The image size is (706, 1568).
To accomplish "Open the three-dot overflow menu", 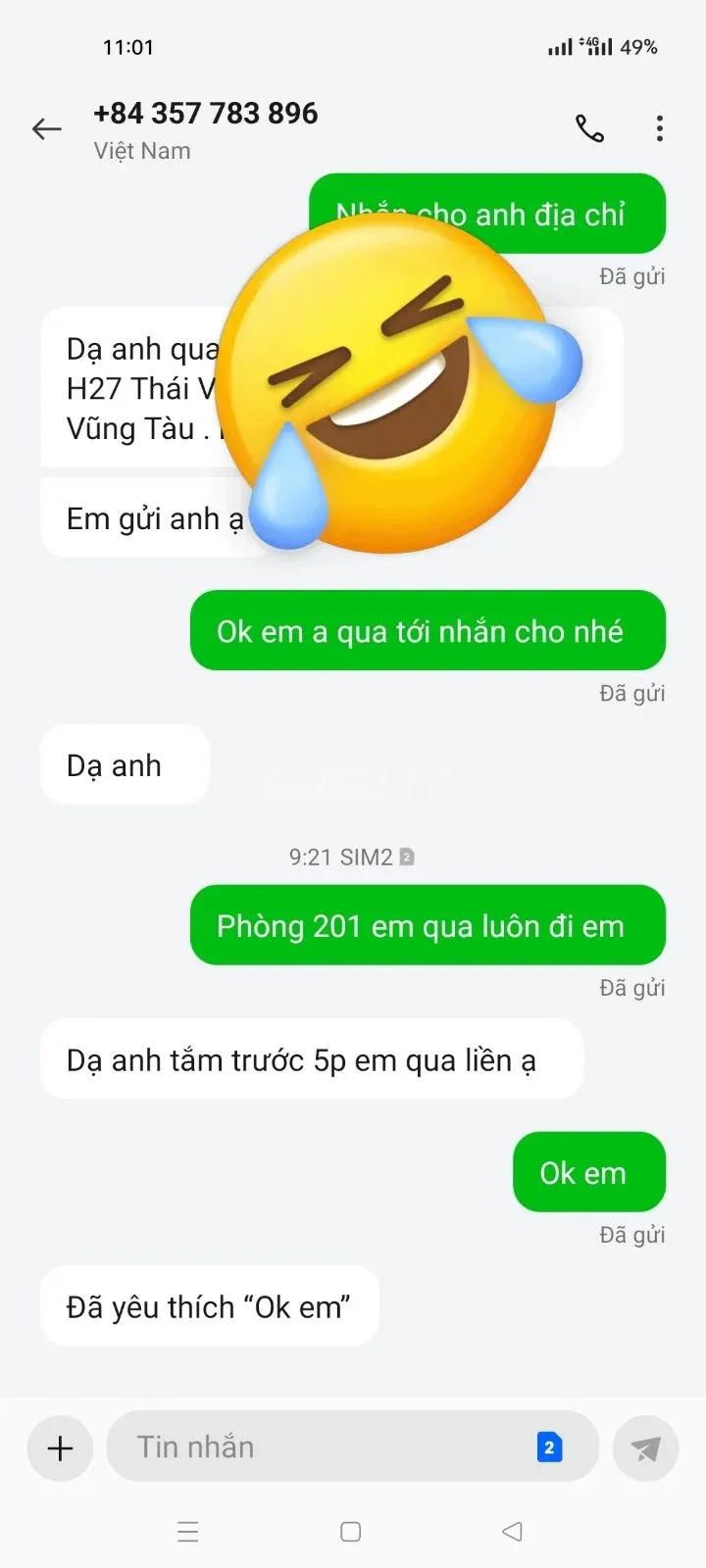I will click(660, 128).
